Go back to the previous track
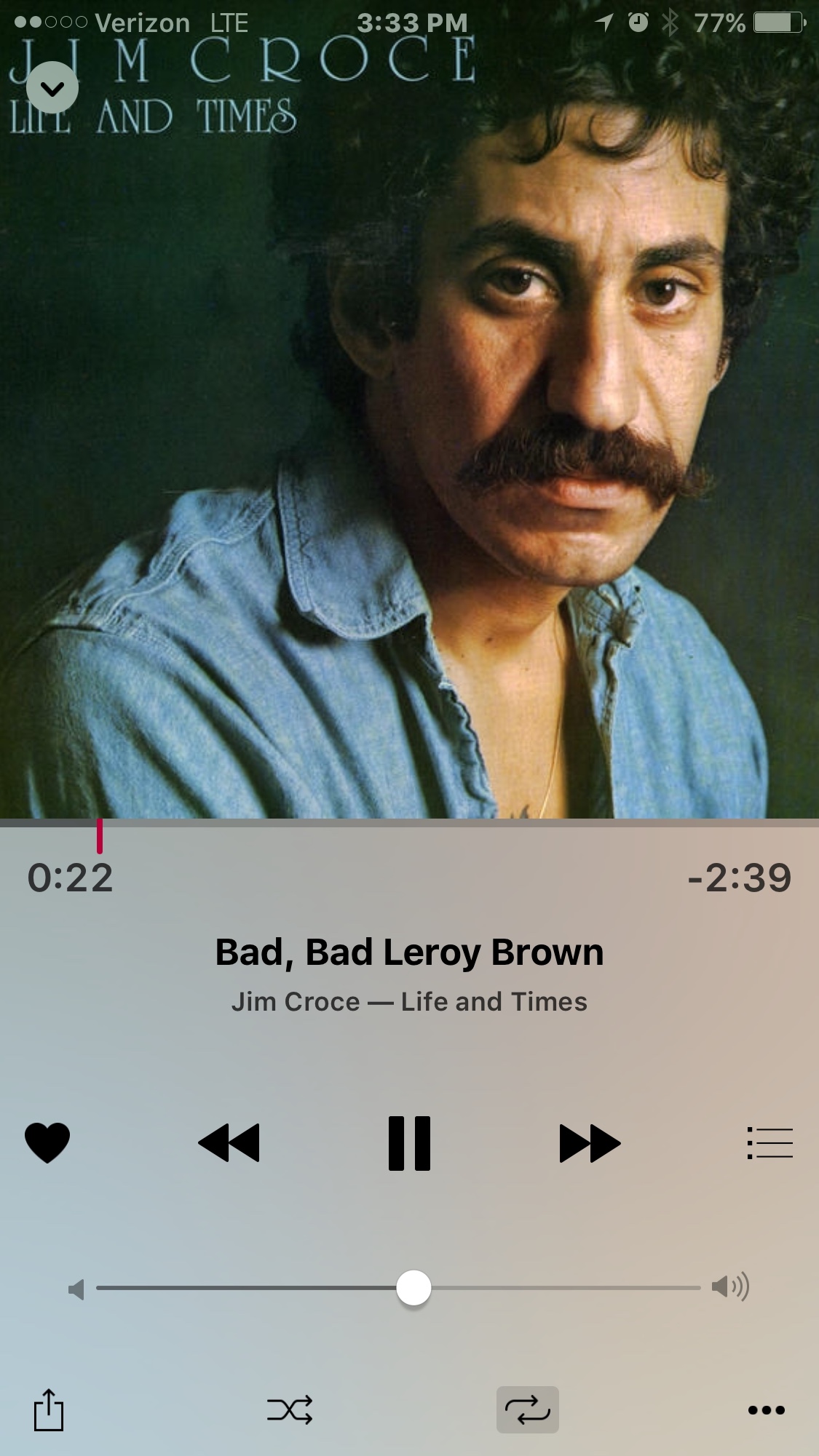 [x=229, y=1143]
